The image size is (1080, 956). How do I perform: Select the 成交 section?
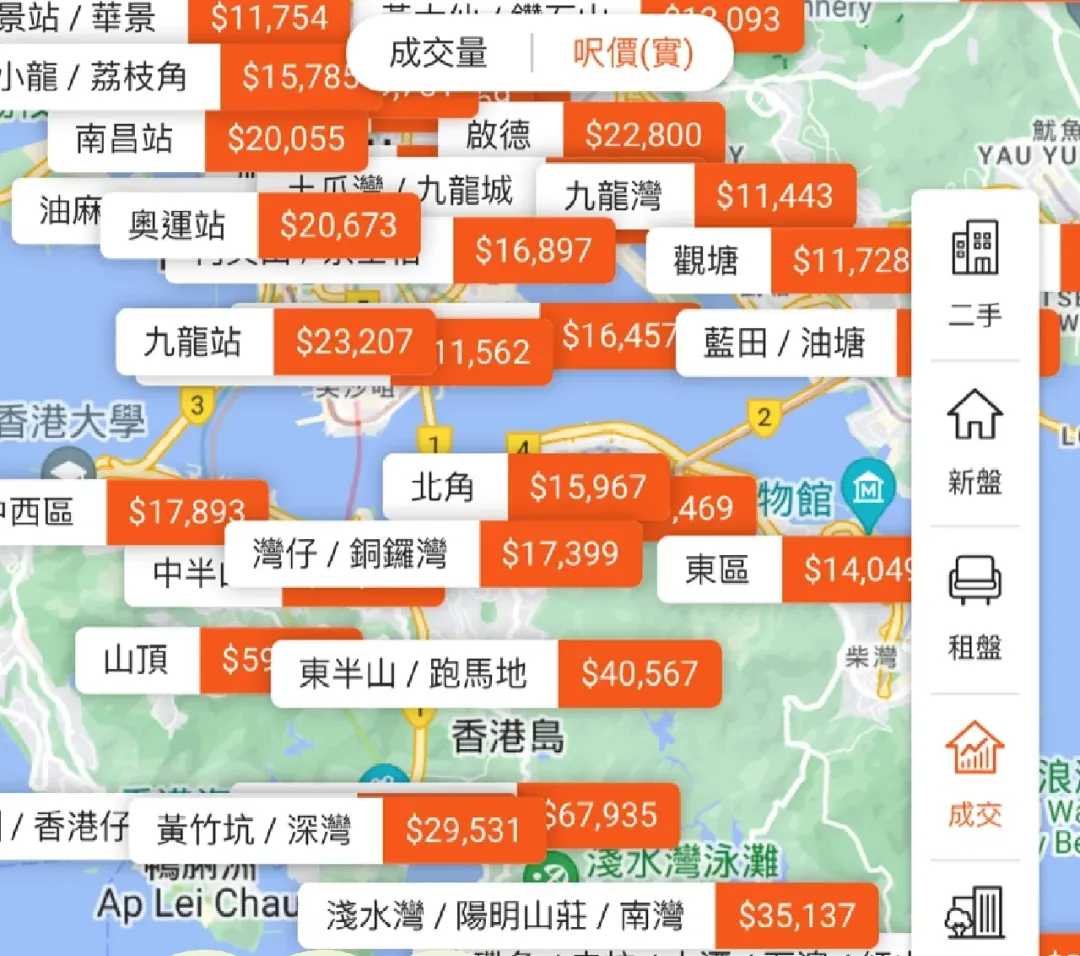[x=975, y=775]
